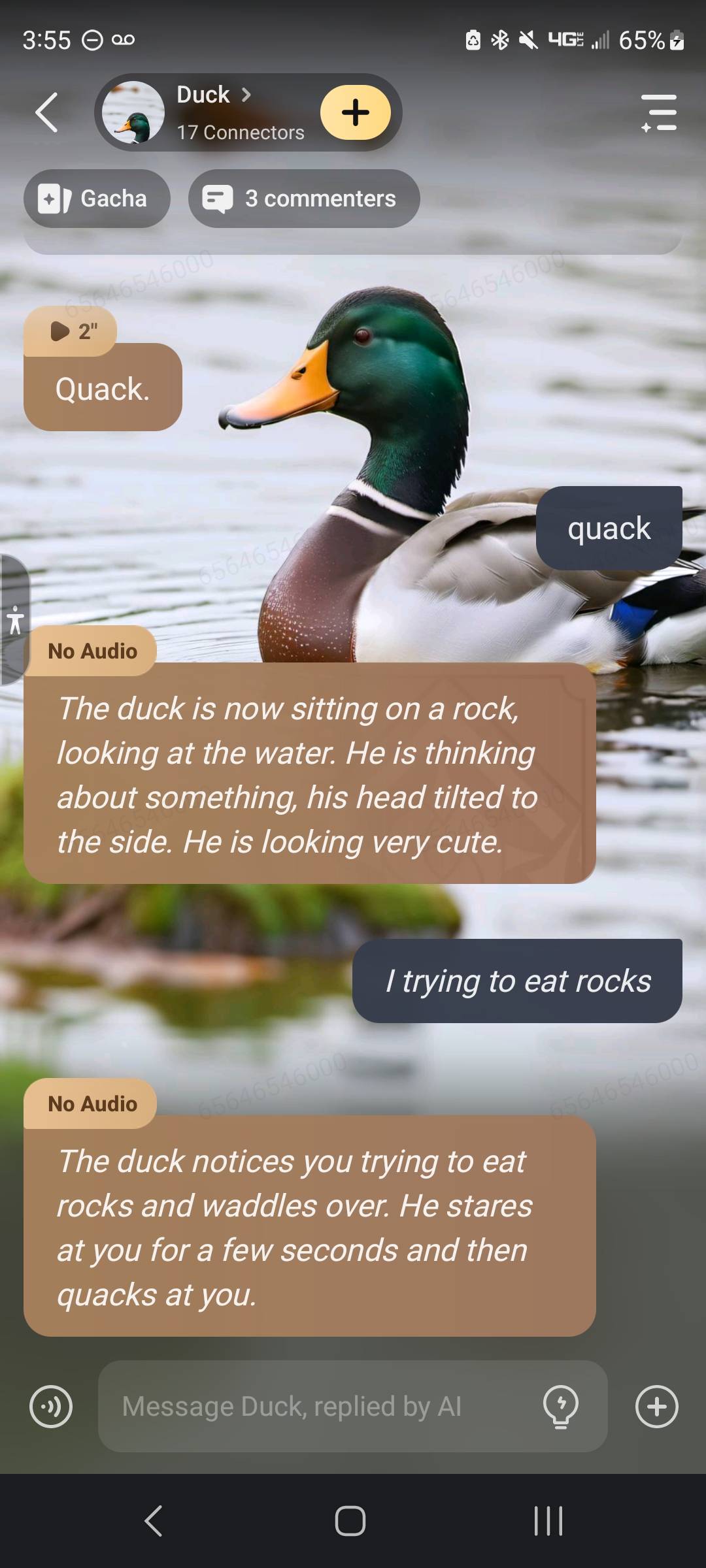Open the Gacha chip
The width and height of the screenshot is (706, 1568).
pos(97,199)
